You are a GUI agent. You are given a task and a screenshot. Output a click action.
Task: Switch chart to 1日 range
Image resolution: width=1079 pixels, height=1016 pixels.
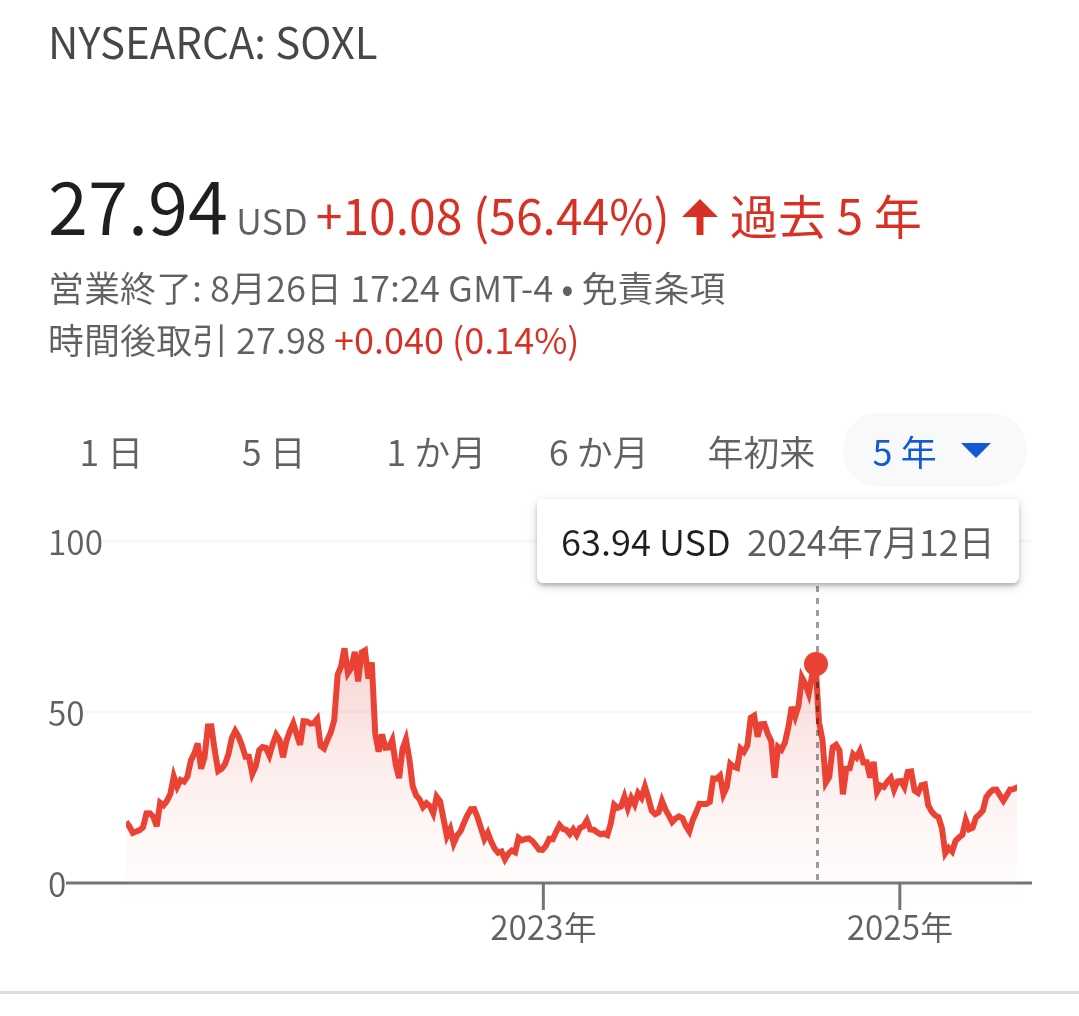[111, 453]
